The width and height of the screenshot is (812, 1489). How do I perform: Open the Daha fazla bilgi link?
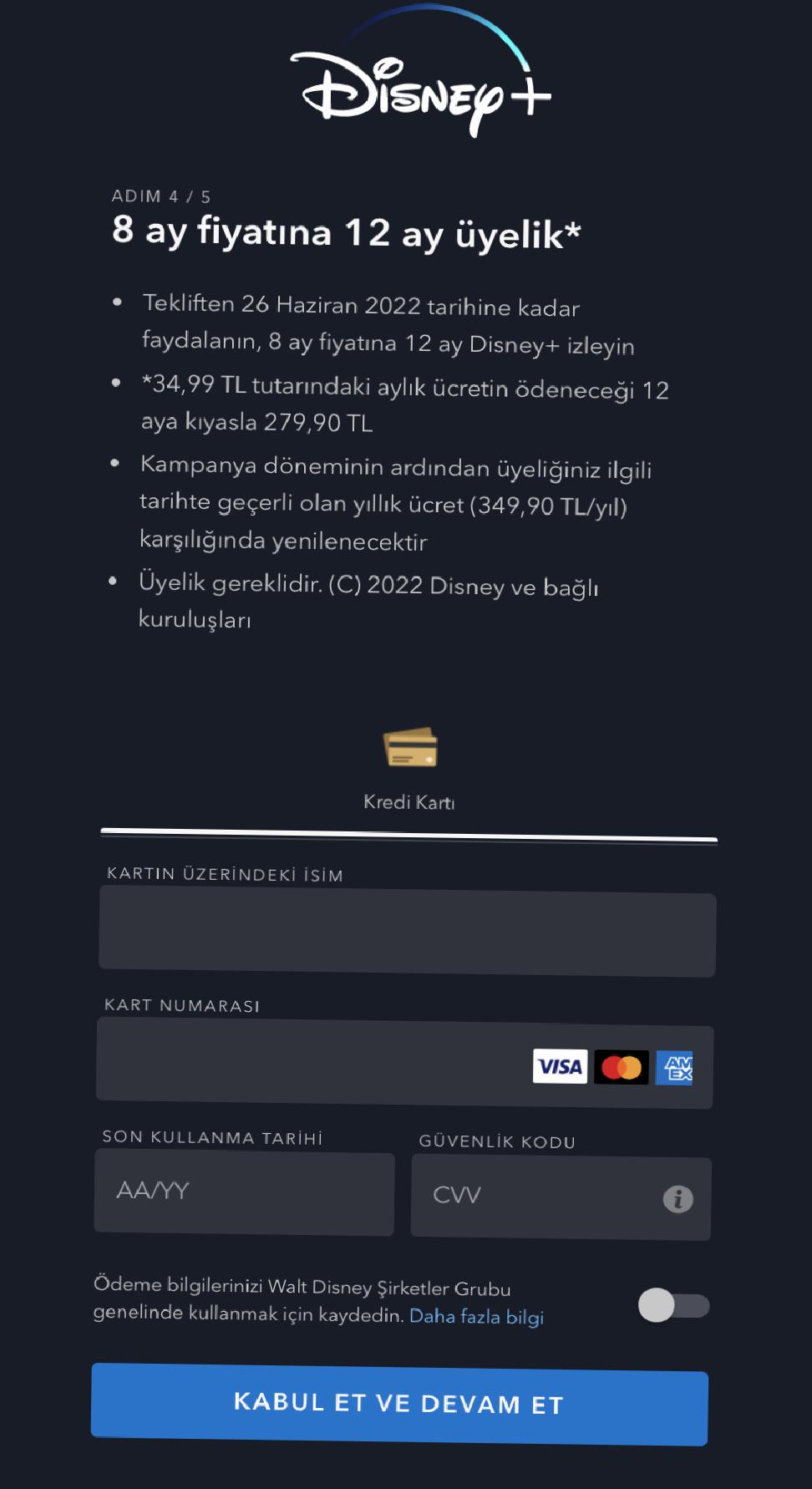tap(476, 1317)
